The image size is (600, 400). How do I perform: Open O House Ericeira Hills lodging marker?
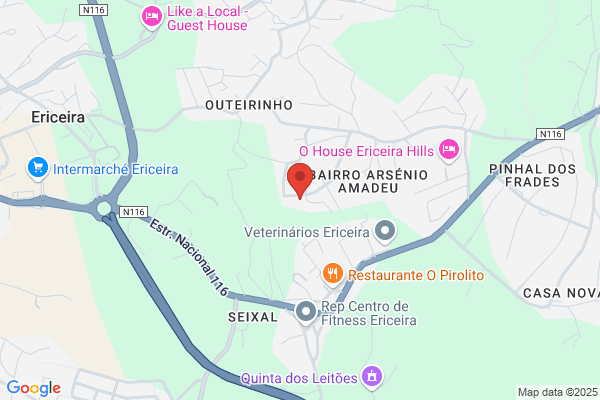(449, 150)
